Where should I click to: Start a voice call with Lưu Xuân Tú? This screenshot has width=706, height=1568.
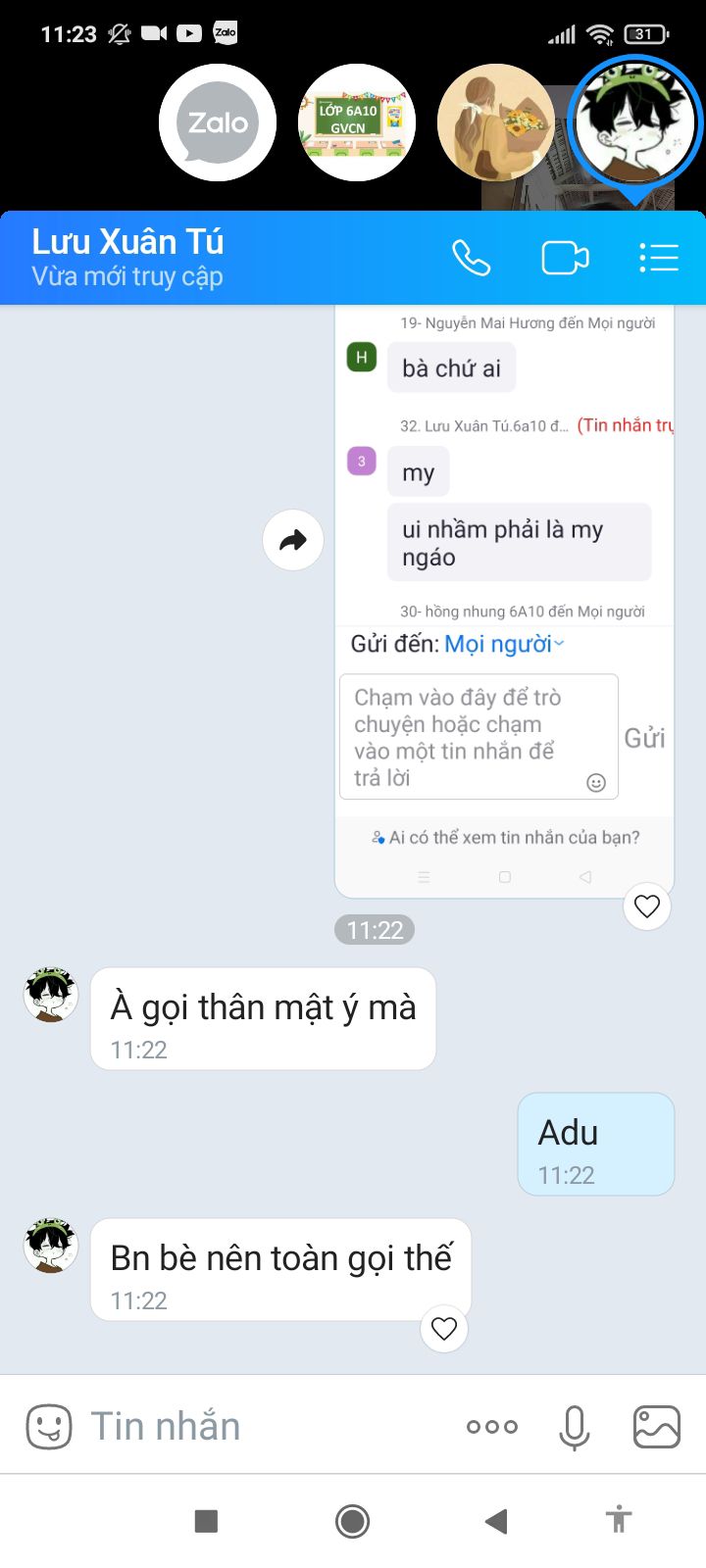tap(471, 258)
